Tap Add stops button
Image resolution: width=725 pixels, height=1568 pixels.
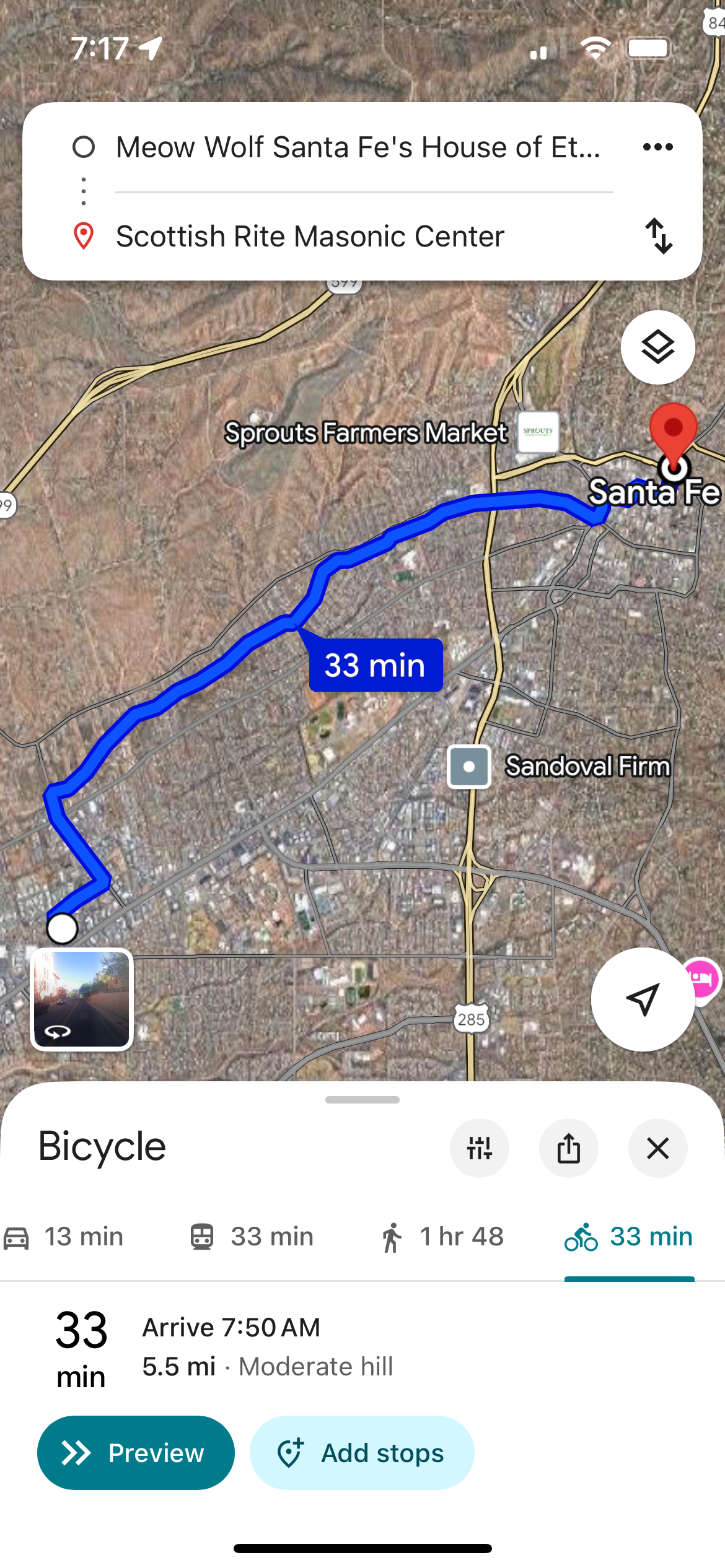tap(362, 1453)
